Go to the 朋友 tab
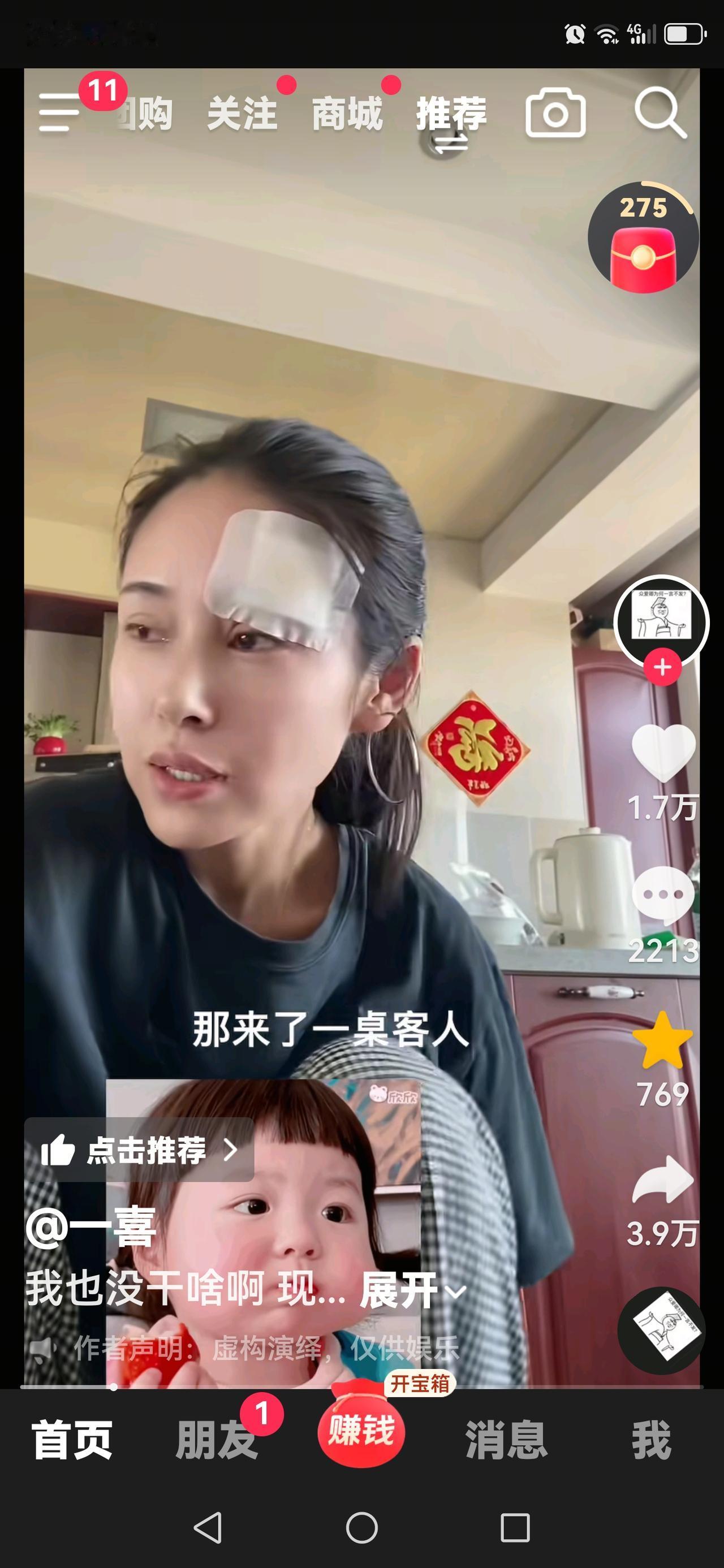This screenshot has width=724, height=1568. (x=217, y=1440)
